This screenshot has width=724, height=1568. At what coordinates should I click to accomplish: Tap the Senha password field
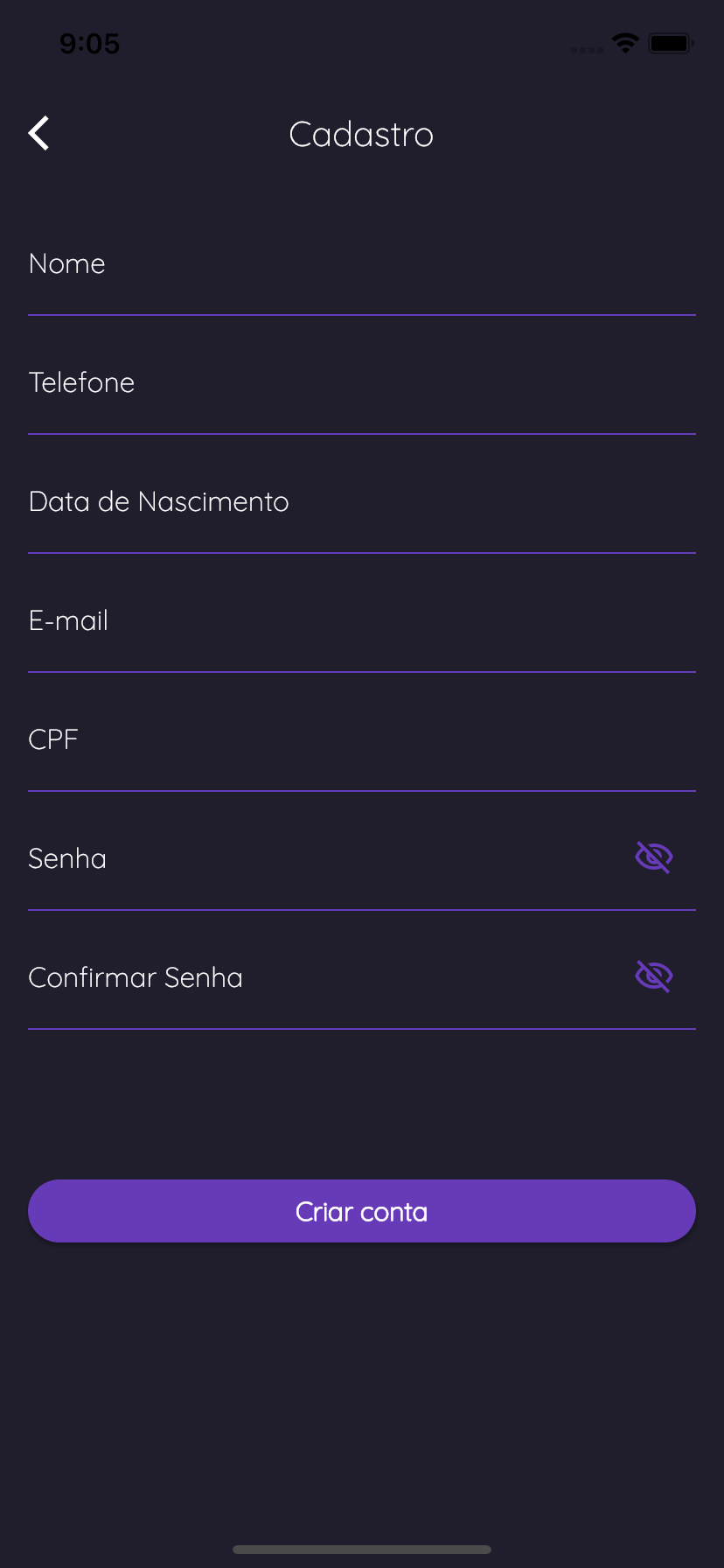coord(324,859)
